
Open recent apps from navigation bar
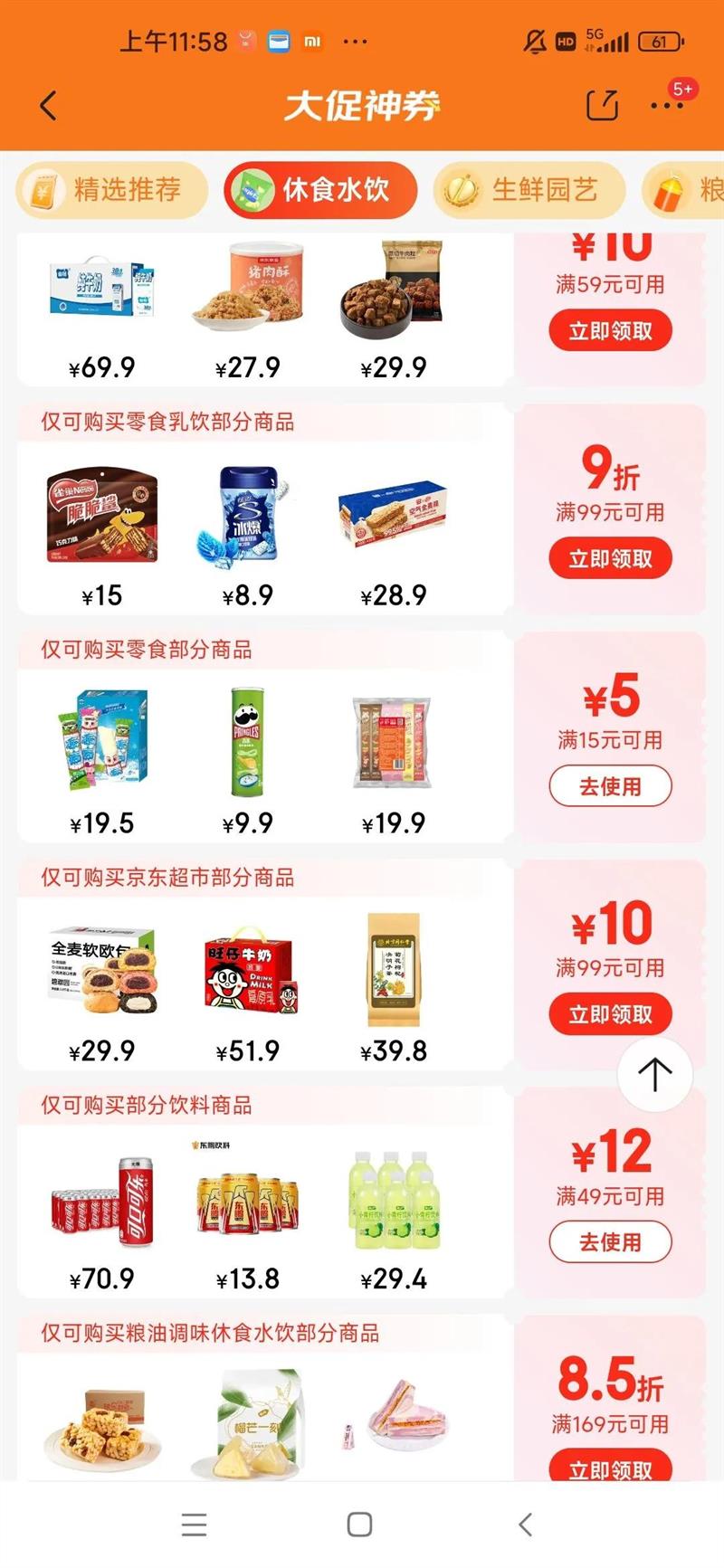coord(194,1525)
